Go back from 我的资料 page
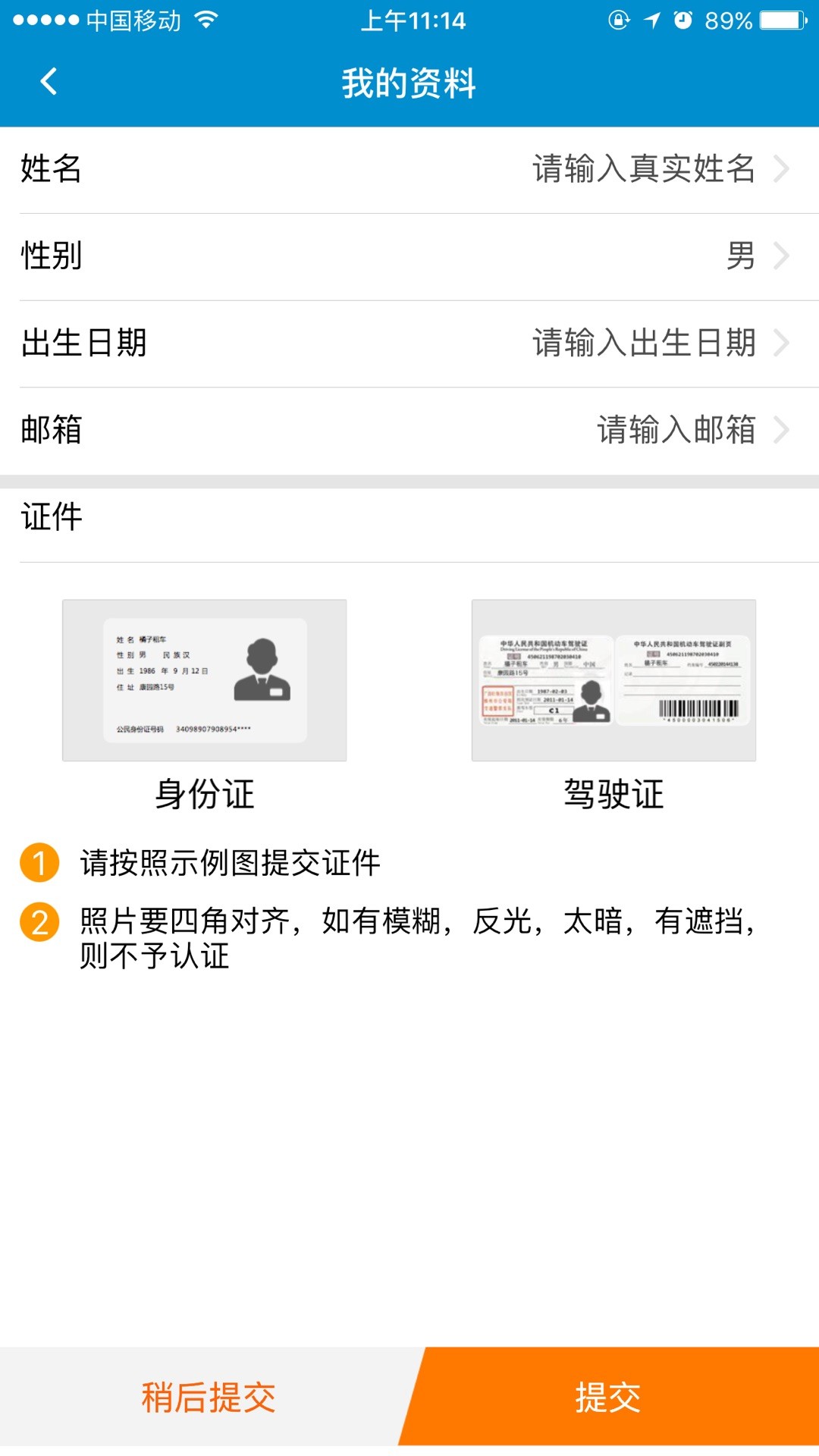 [49, 82]
